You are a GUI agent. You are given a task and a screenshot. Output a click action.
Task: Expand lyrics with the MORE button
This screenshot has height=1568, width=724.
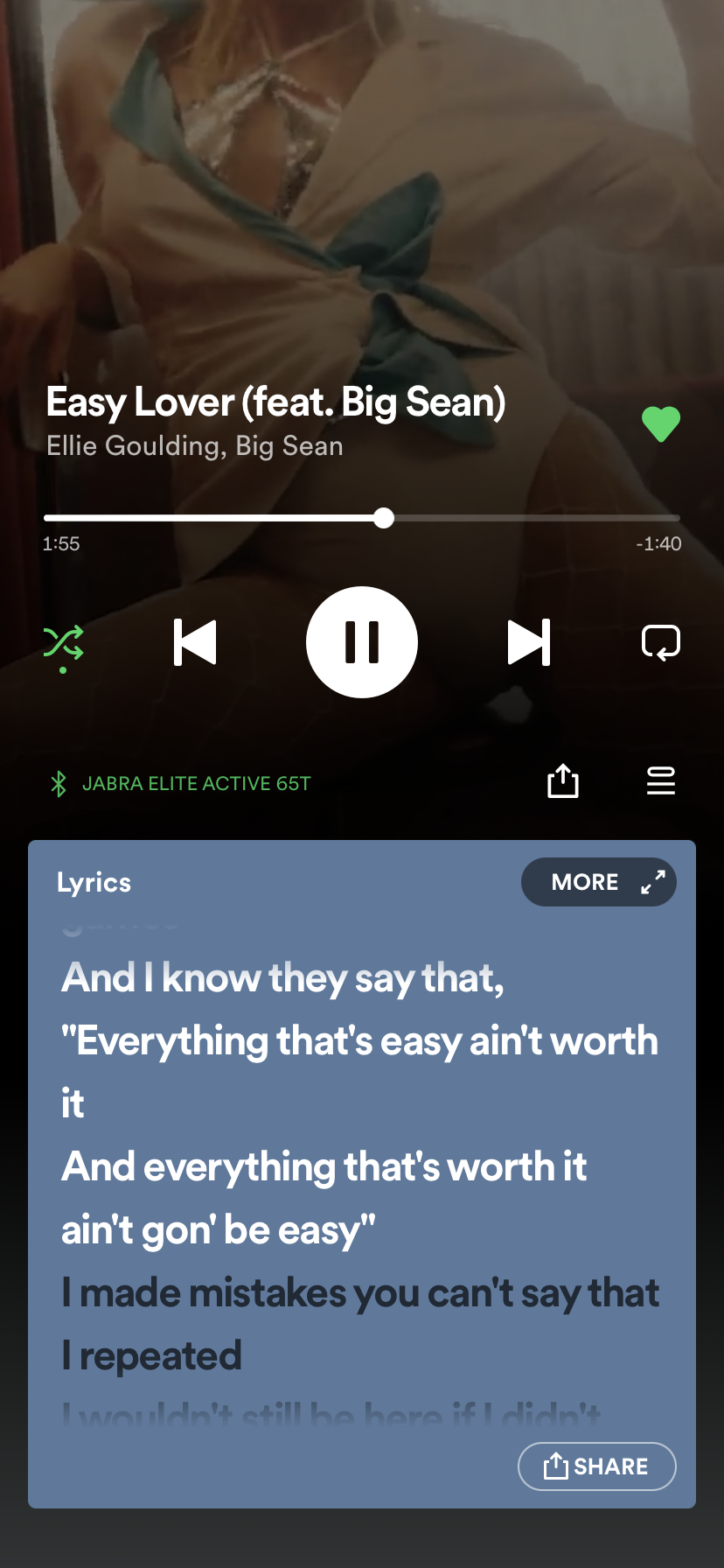pos(598,882)
